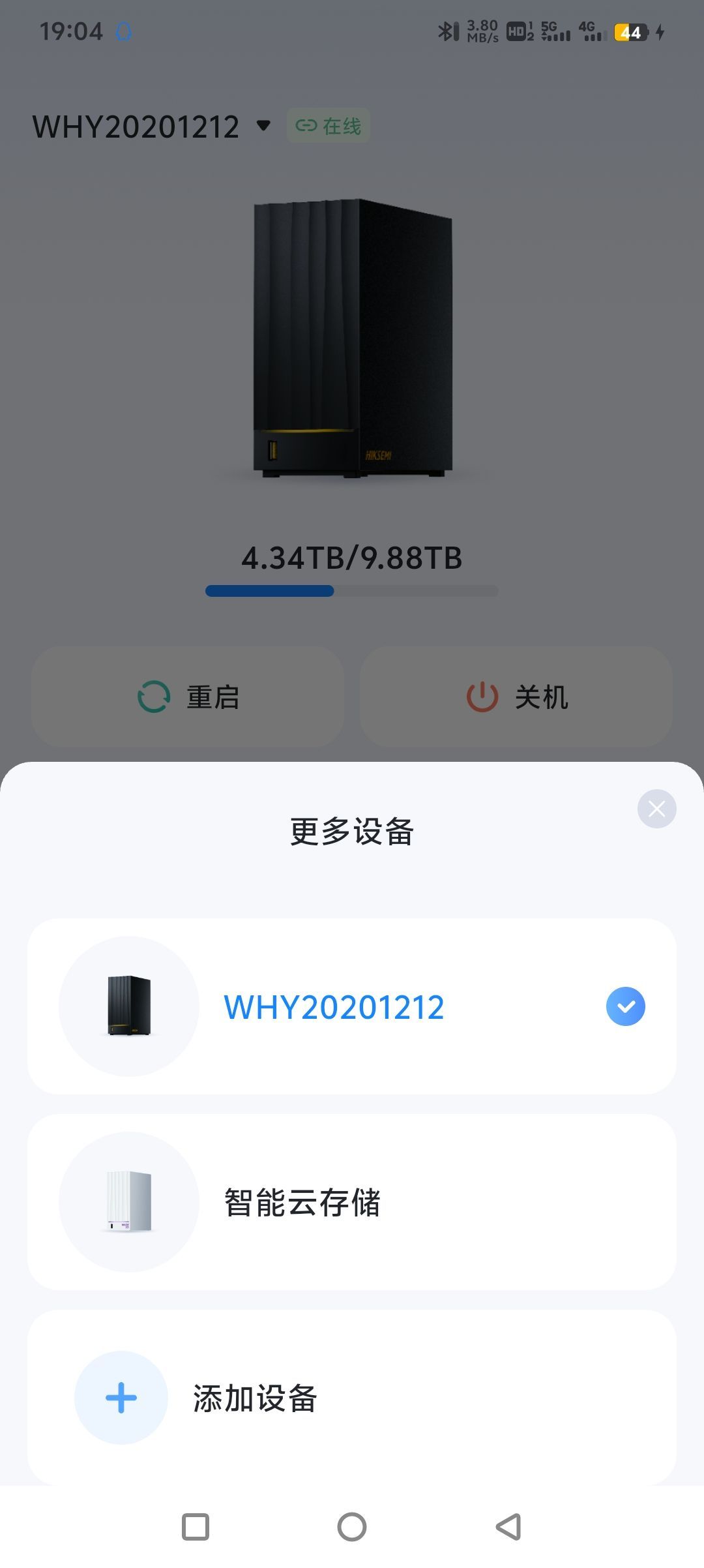Tap 添加设备 to add a device

(351, 1398)
